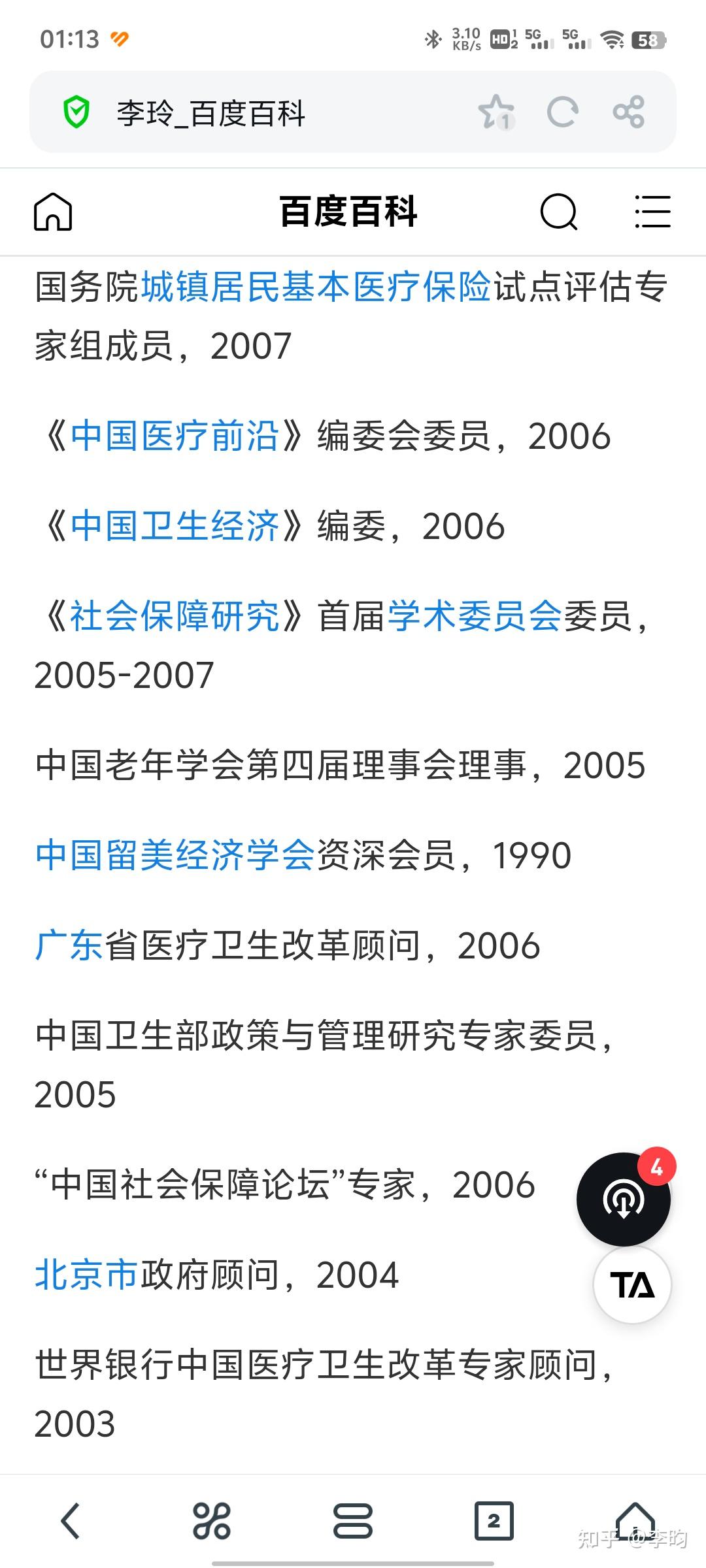Bookmark this page with the star icon
The width and height of the screenshot is (706, 1568).
click(497, 112)
